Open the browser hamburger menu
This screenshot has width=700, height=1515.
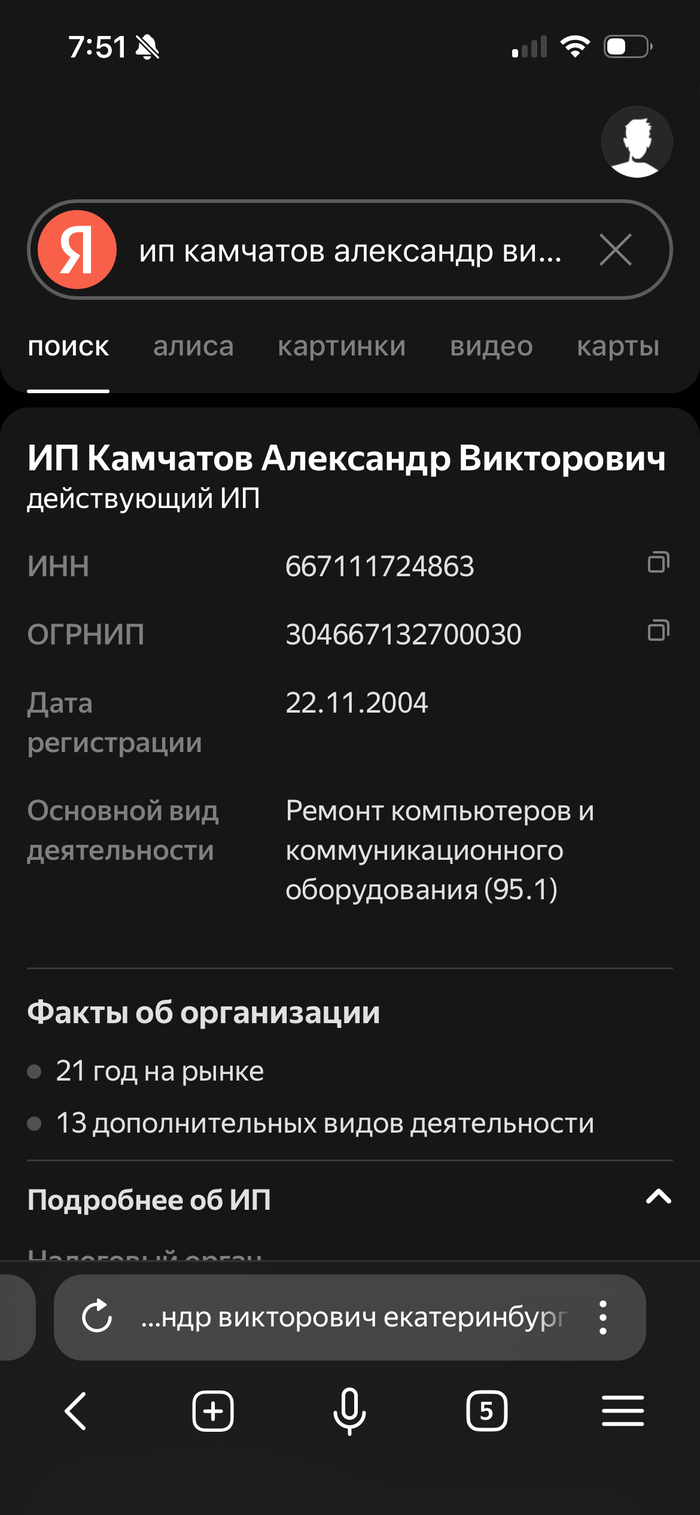(x=622, y=1411)
